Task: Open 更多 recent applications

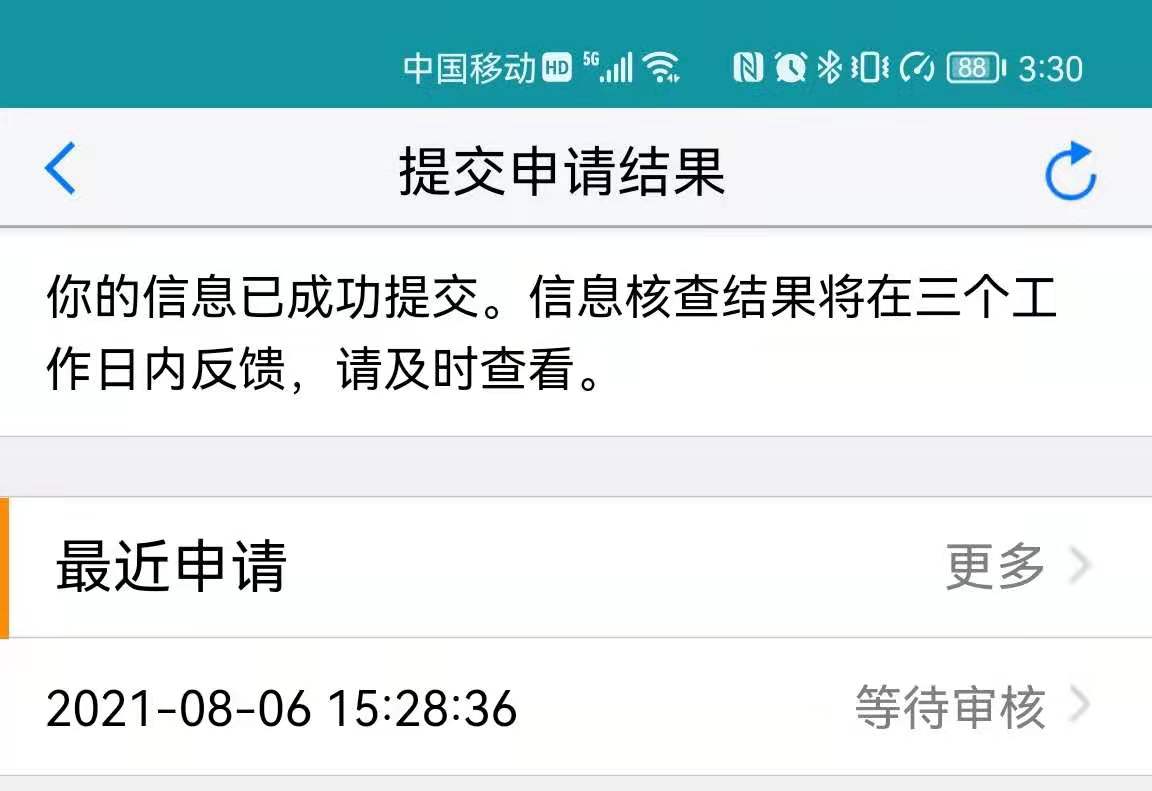Action: click(x=1015, y=567)
